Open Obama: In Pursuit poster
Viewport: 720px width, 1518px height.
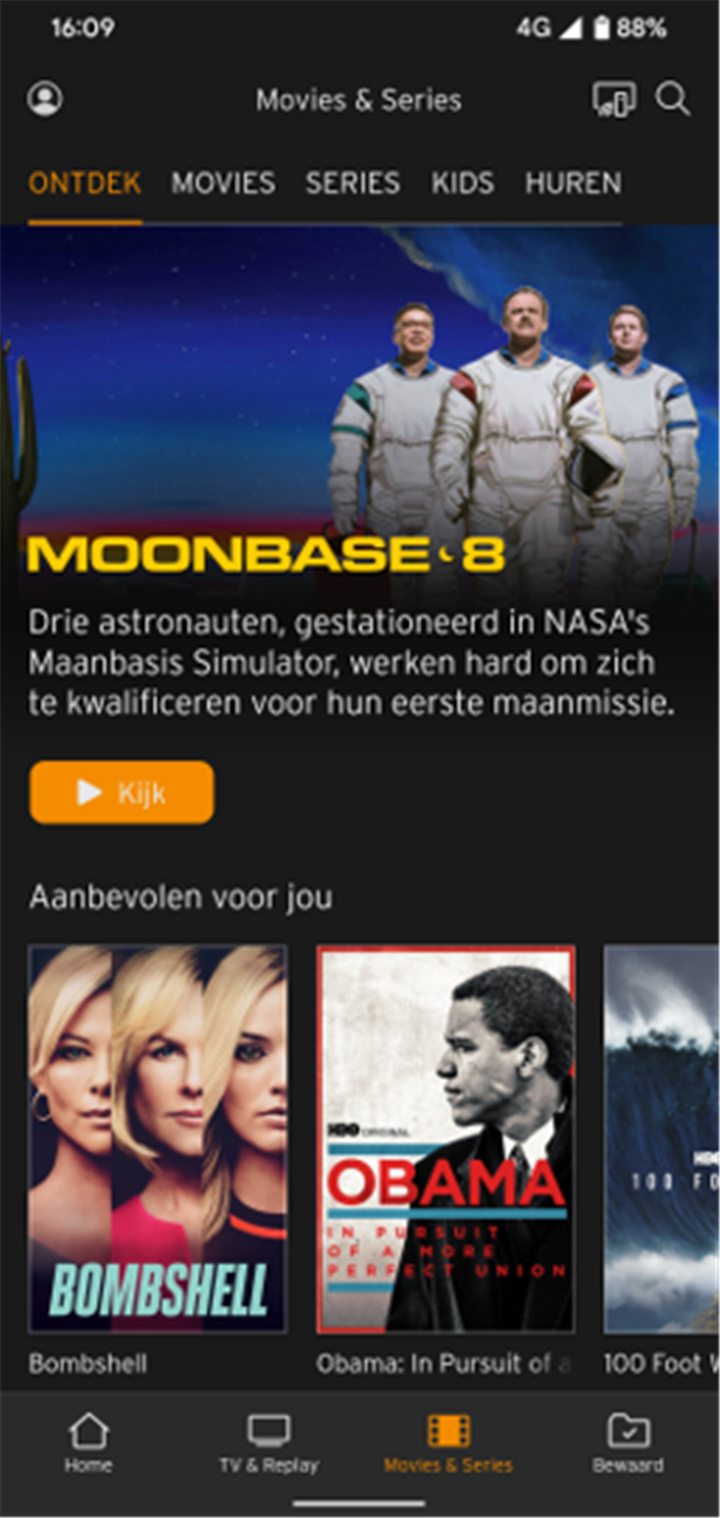(446, 1139)
